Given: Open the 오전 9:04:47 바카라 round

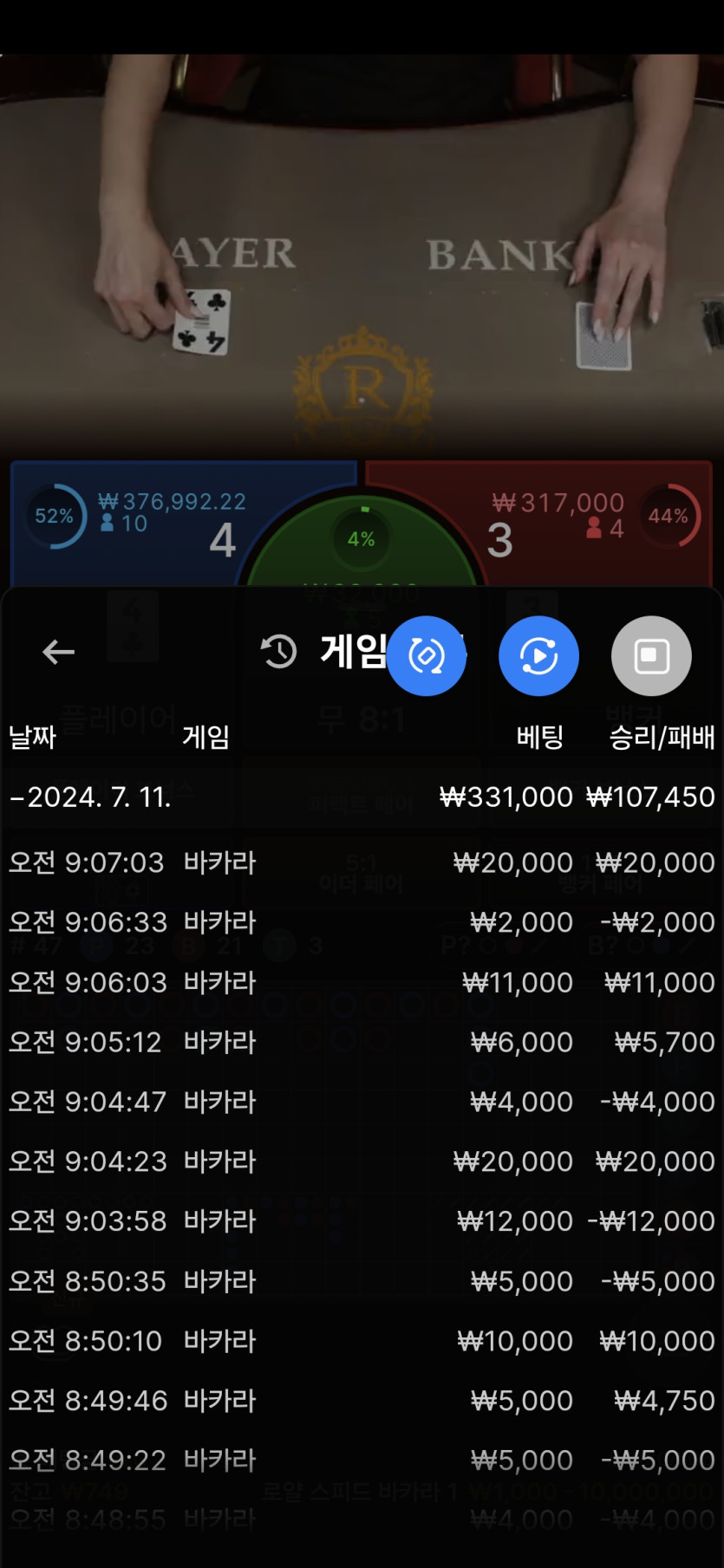Looking at the screenshot, I should point(362,1102).
